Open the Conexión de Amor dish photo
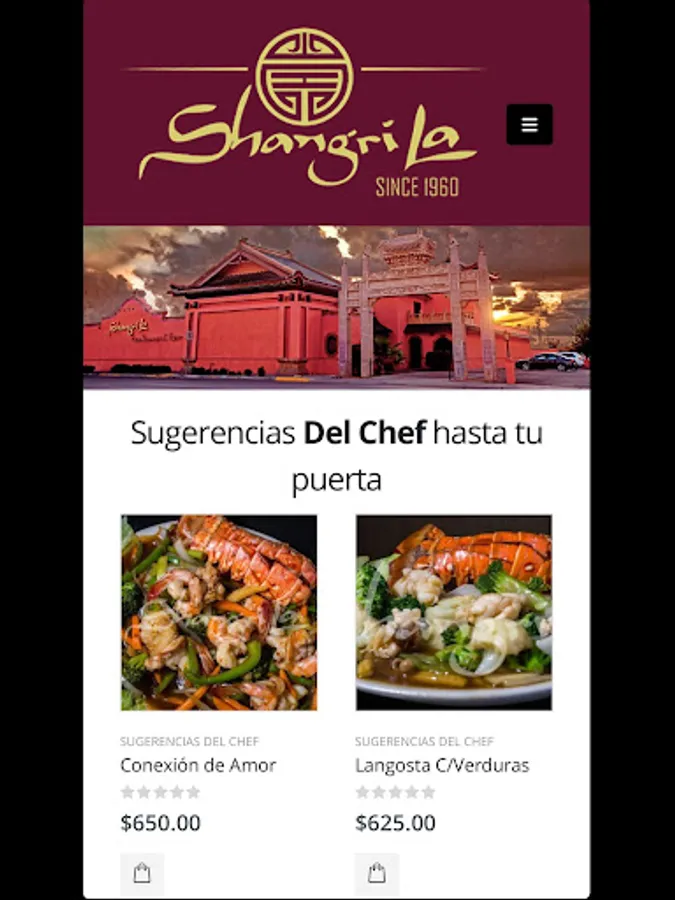The height and width of the screenshot is (900, 675). coord(219,612)
